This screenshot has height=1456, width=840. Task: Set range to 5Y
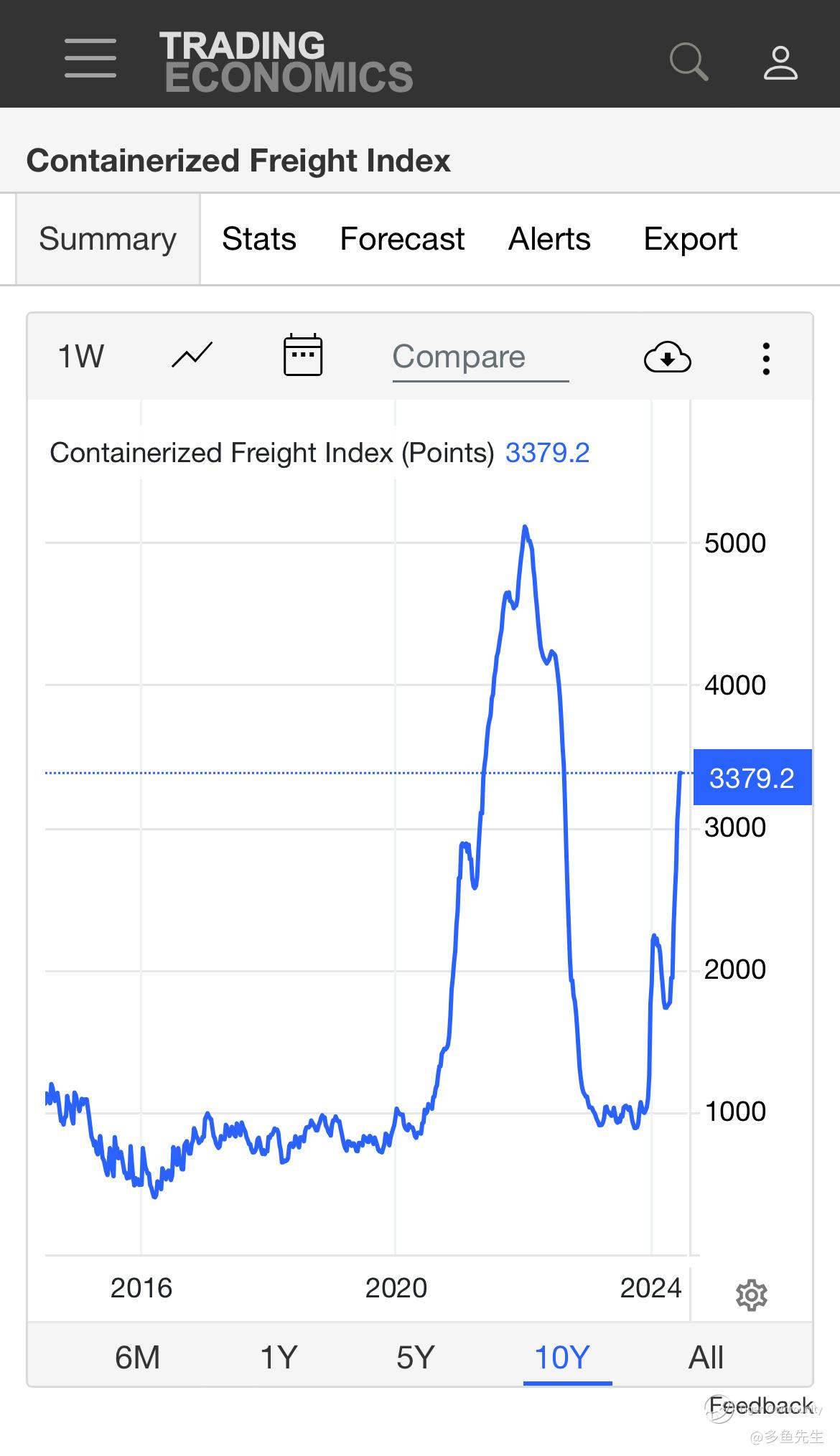[416, 1358]
